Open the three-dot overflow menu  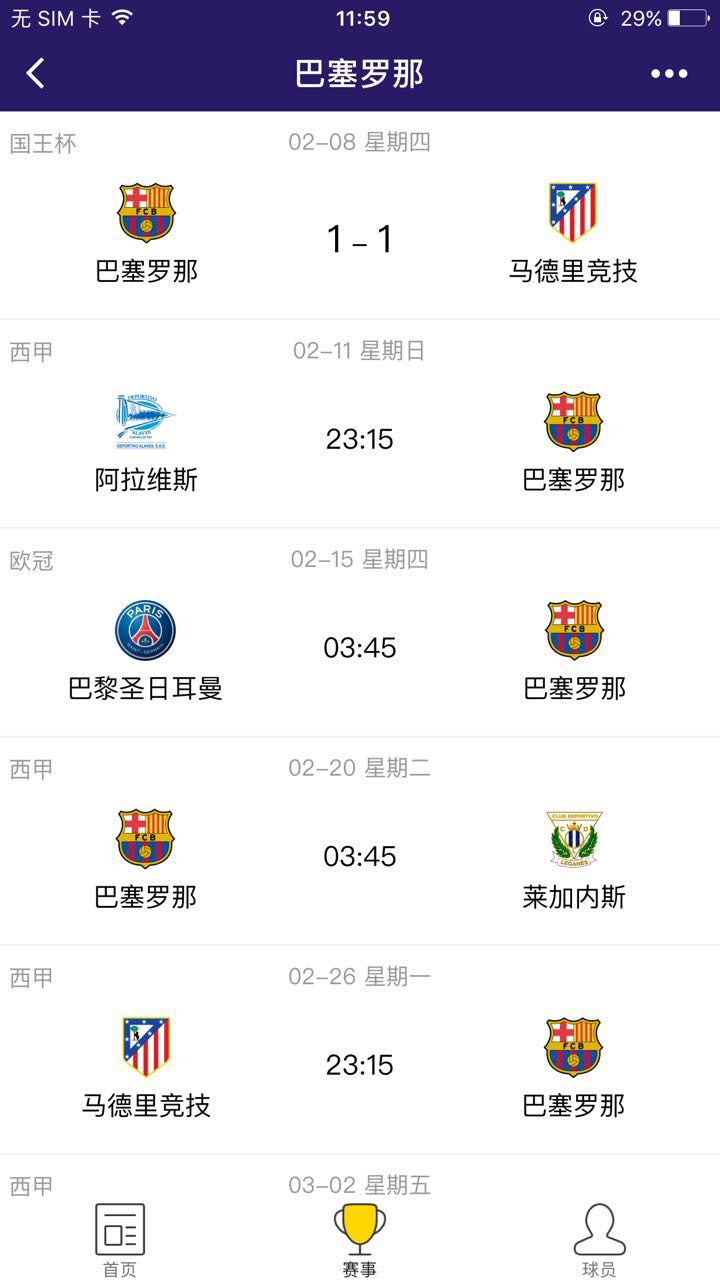(669, 73)
